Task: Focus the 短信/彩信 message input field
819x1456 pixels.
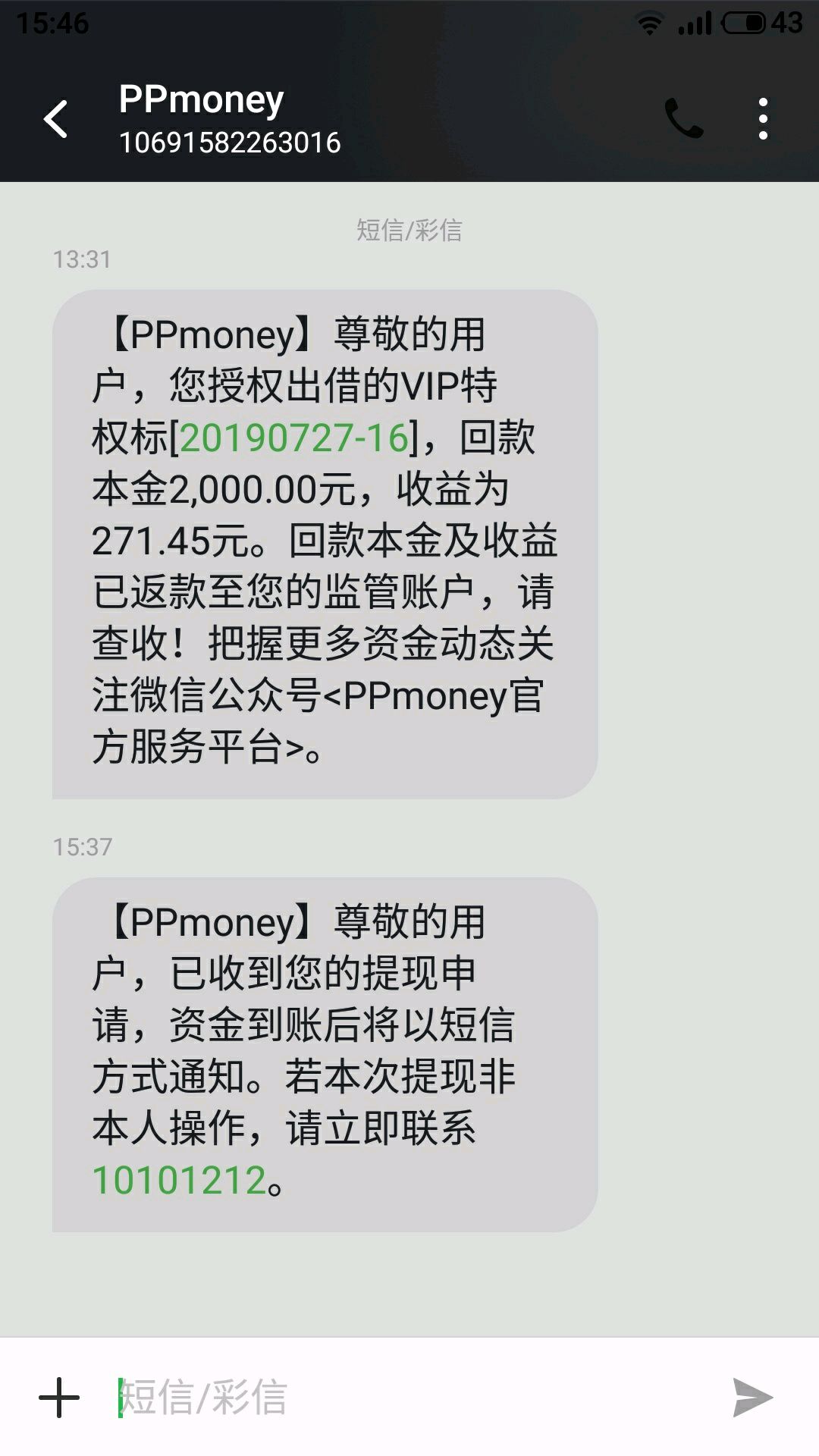Action: click(x=409, y=1397)
